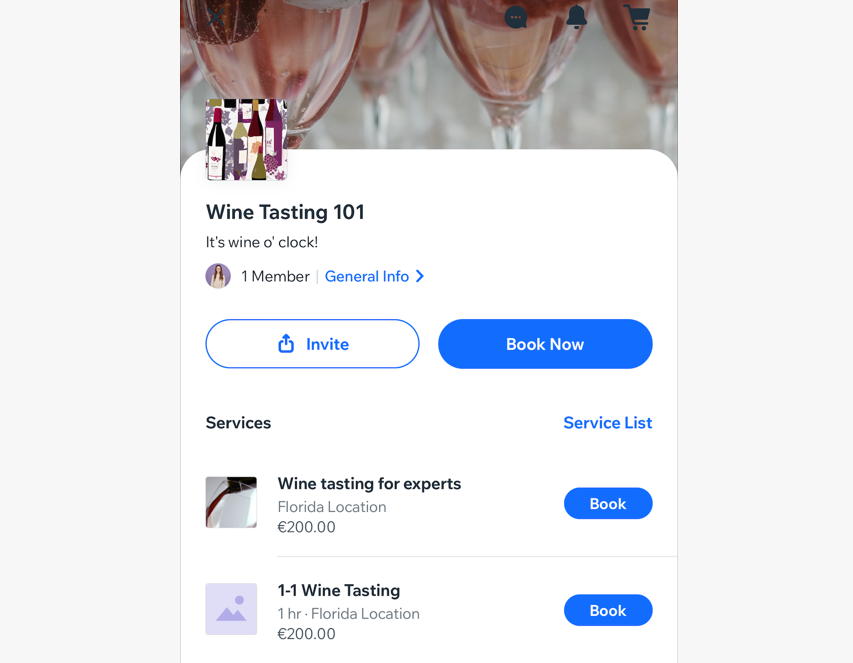
Task: Tap the Invite button
Action: click(x=312, y=344)
